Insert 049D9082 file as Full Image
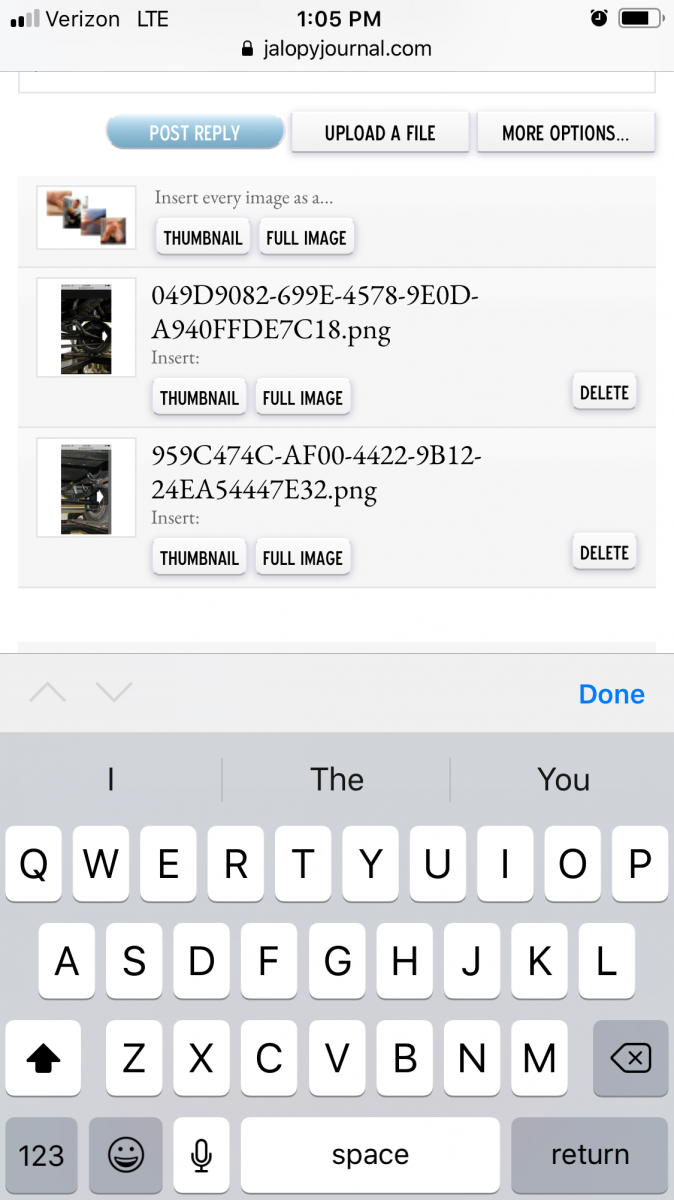This screenshot has height=1200, width=674. pos(302,398)
